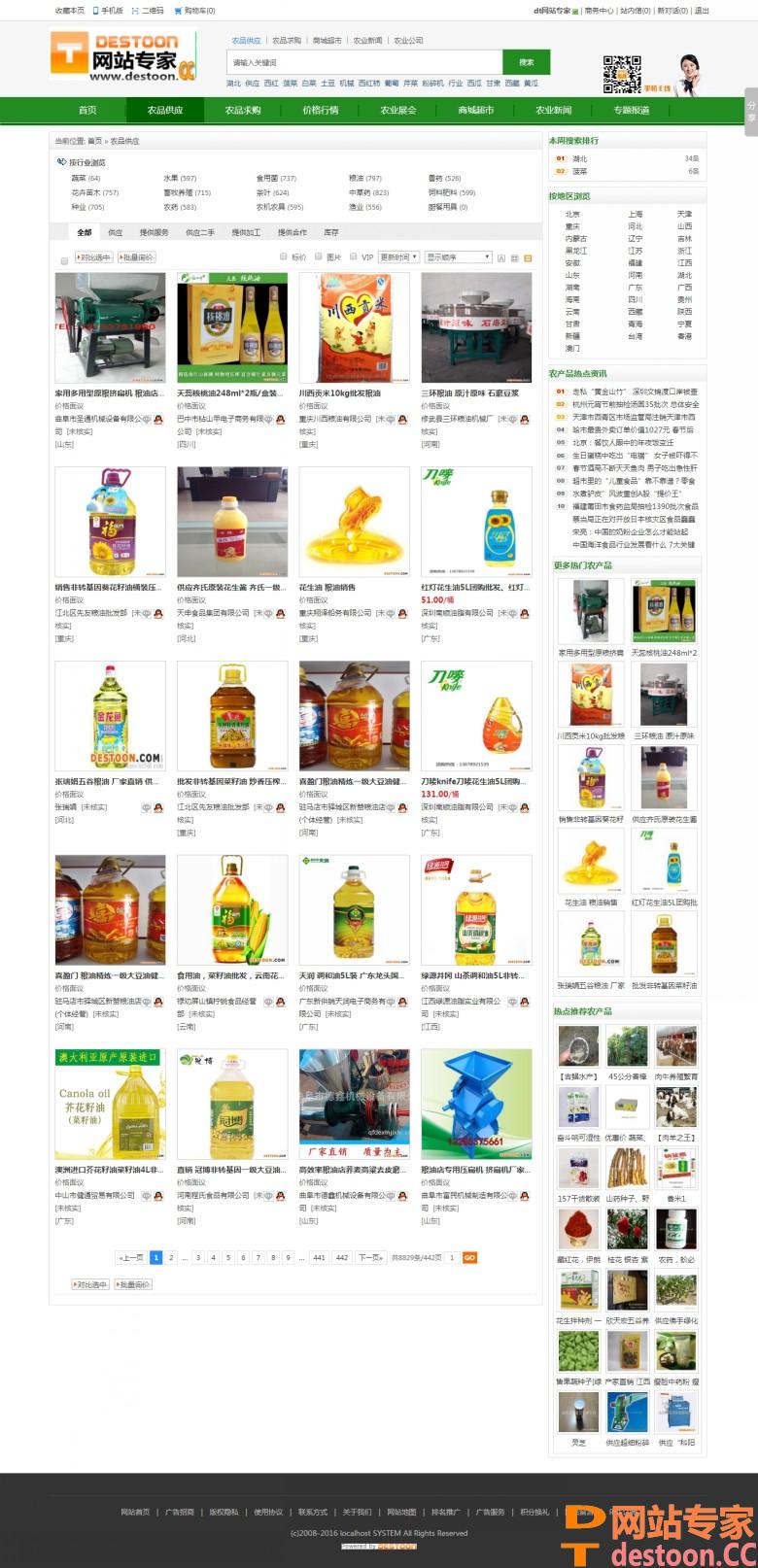
Task: Tap the orange GO page-jump button
Action: point(469,1257)
